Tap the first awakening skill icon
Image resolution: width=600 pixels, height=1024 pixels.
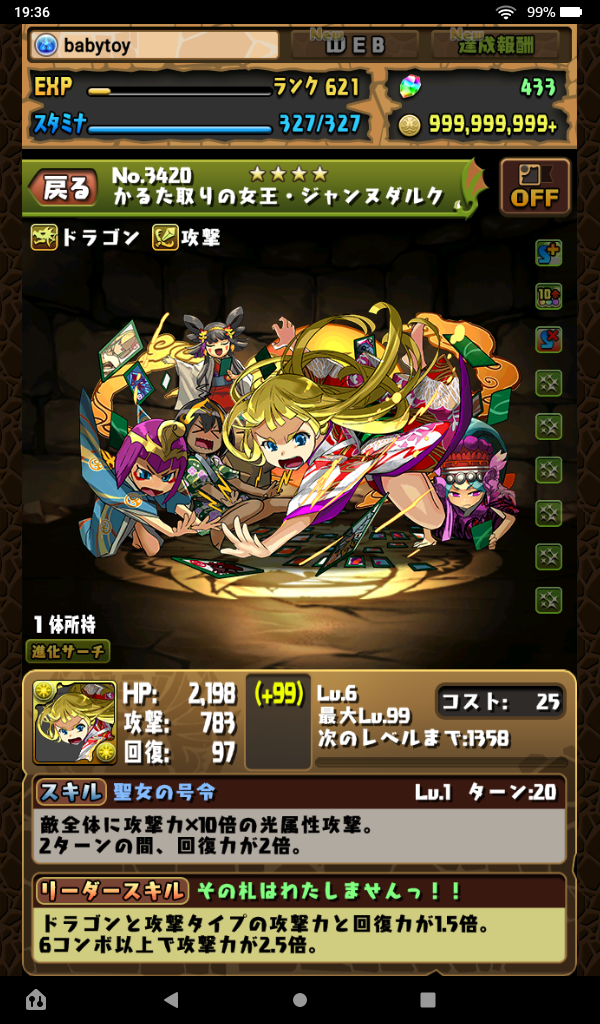[548, 253]
